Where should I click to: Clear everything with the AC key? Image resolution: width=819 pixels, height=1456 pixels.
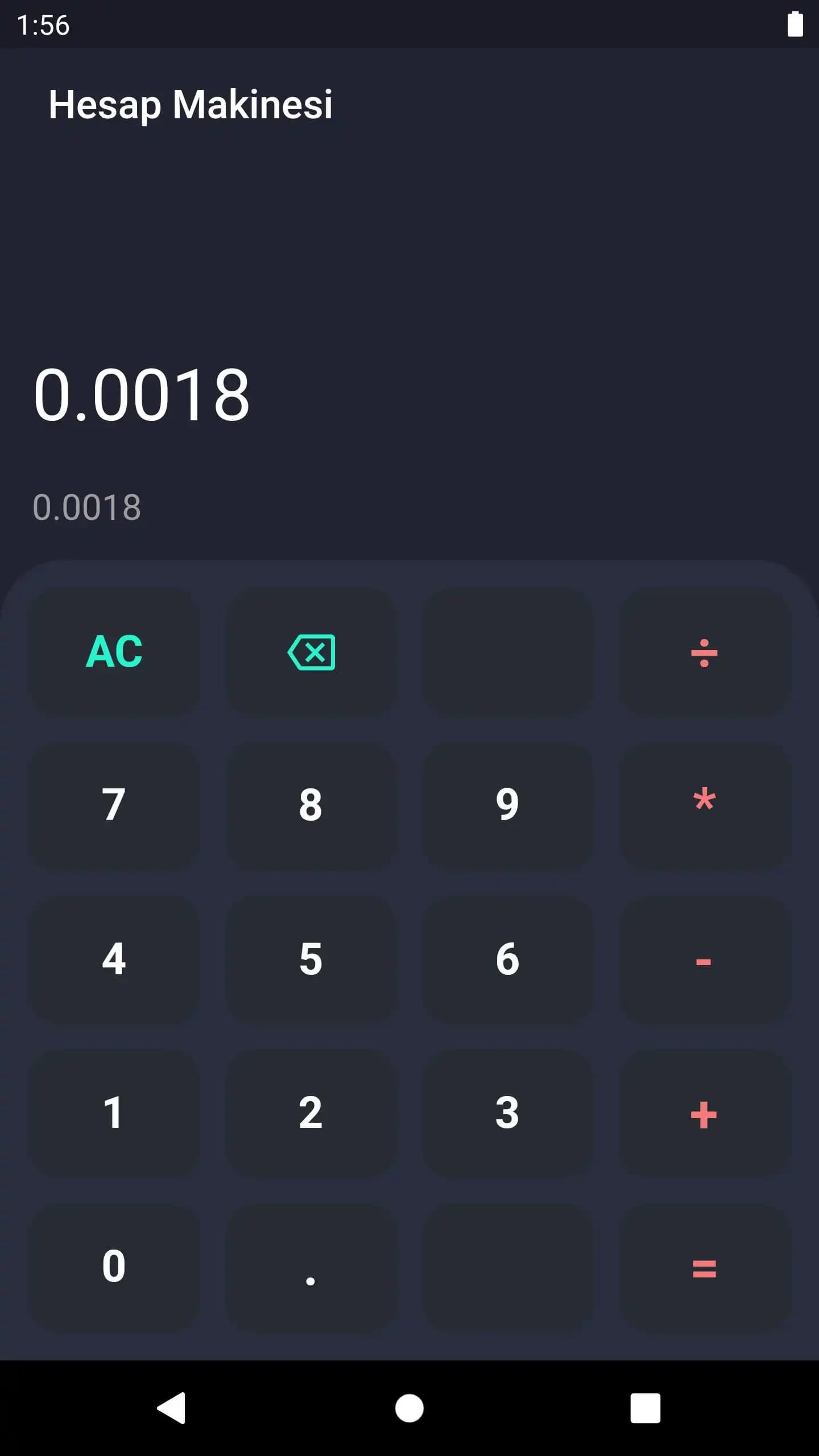coord(114,652)
